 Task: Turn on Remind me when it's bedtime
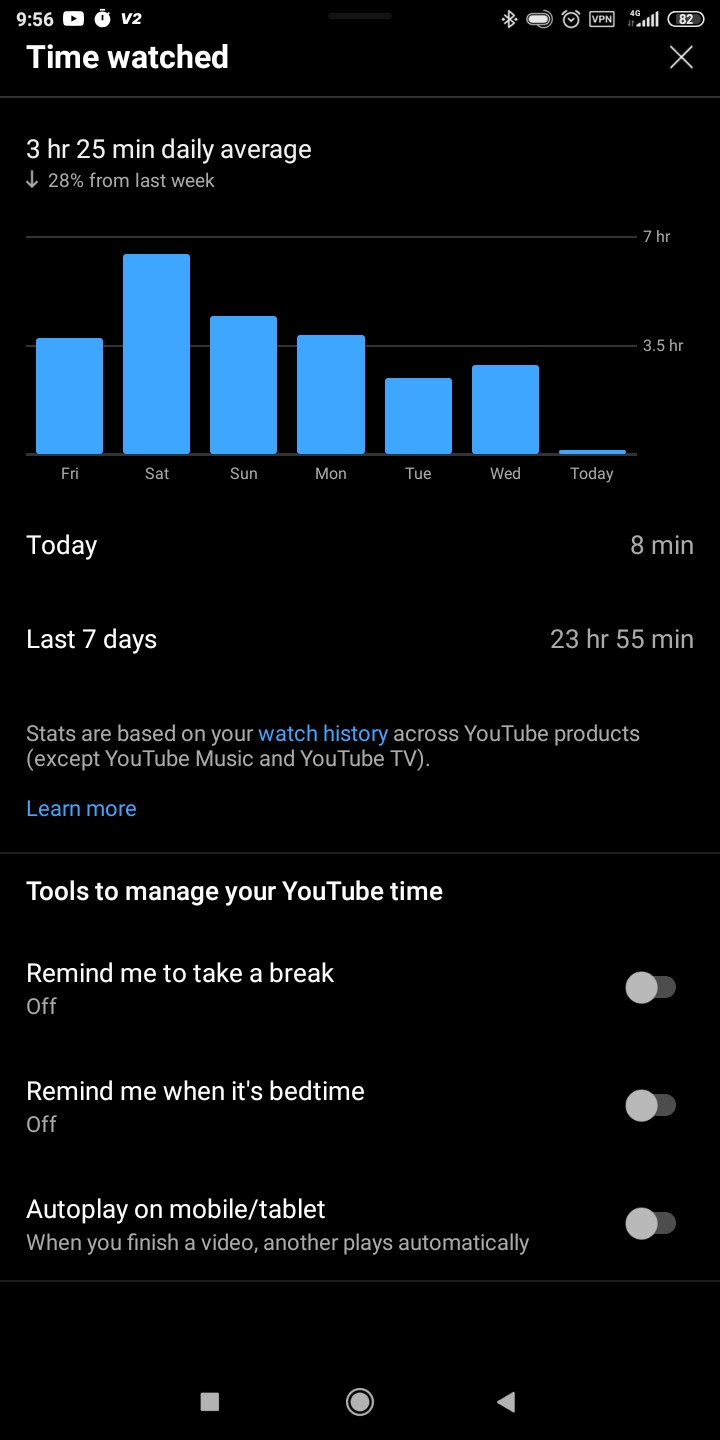pos(650,1105)
